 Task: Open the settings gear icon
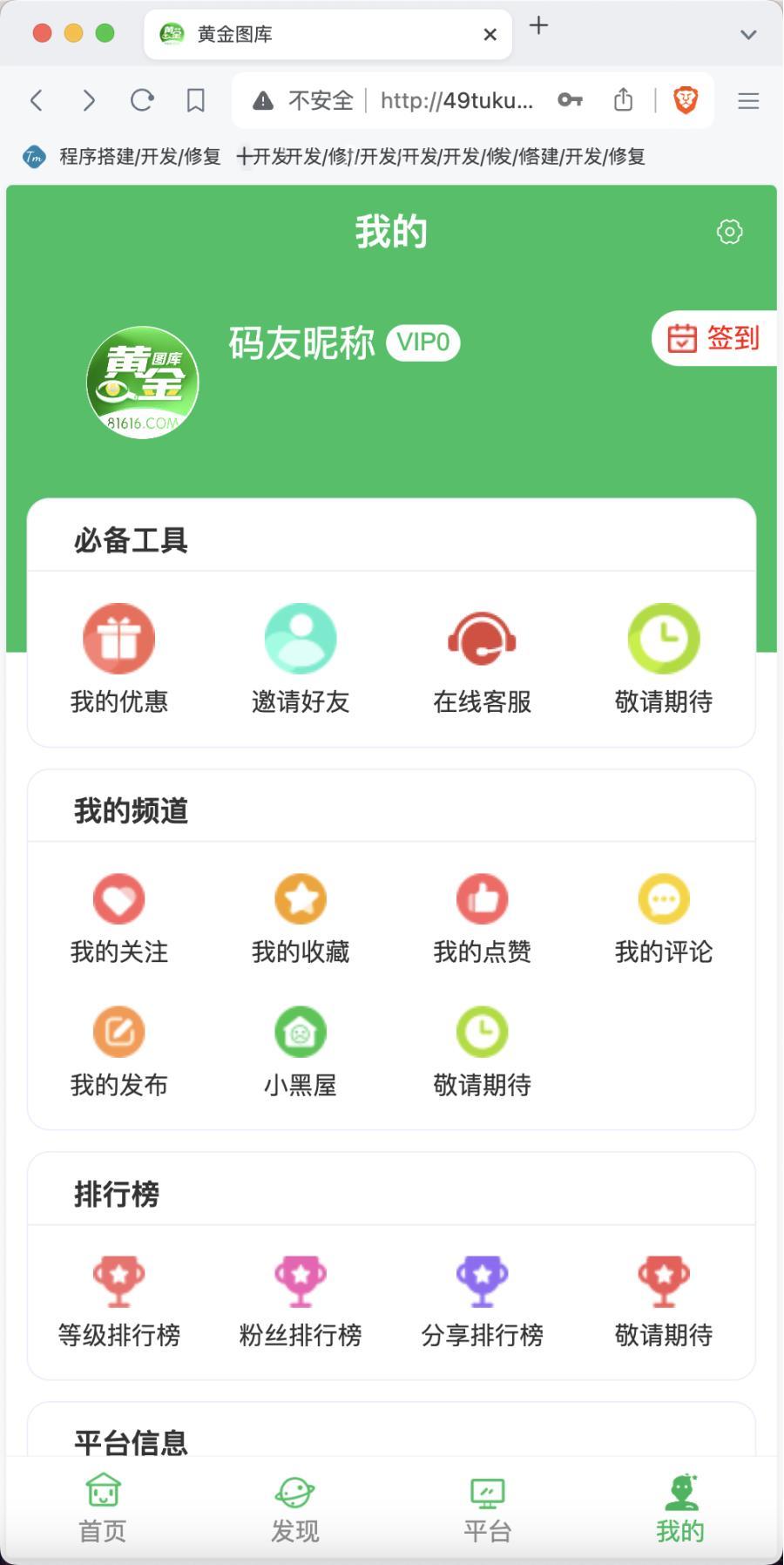(729, 232)
